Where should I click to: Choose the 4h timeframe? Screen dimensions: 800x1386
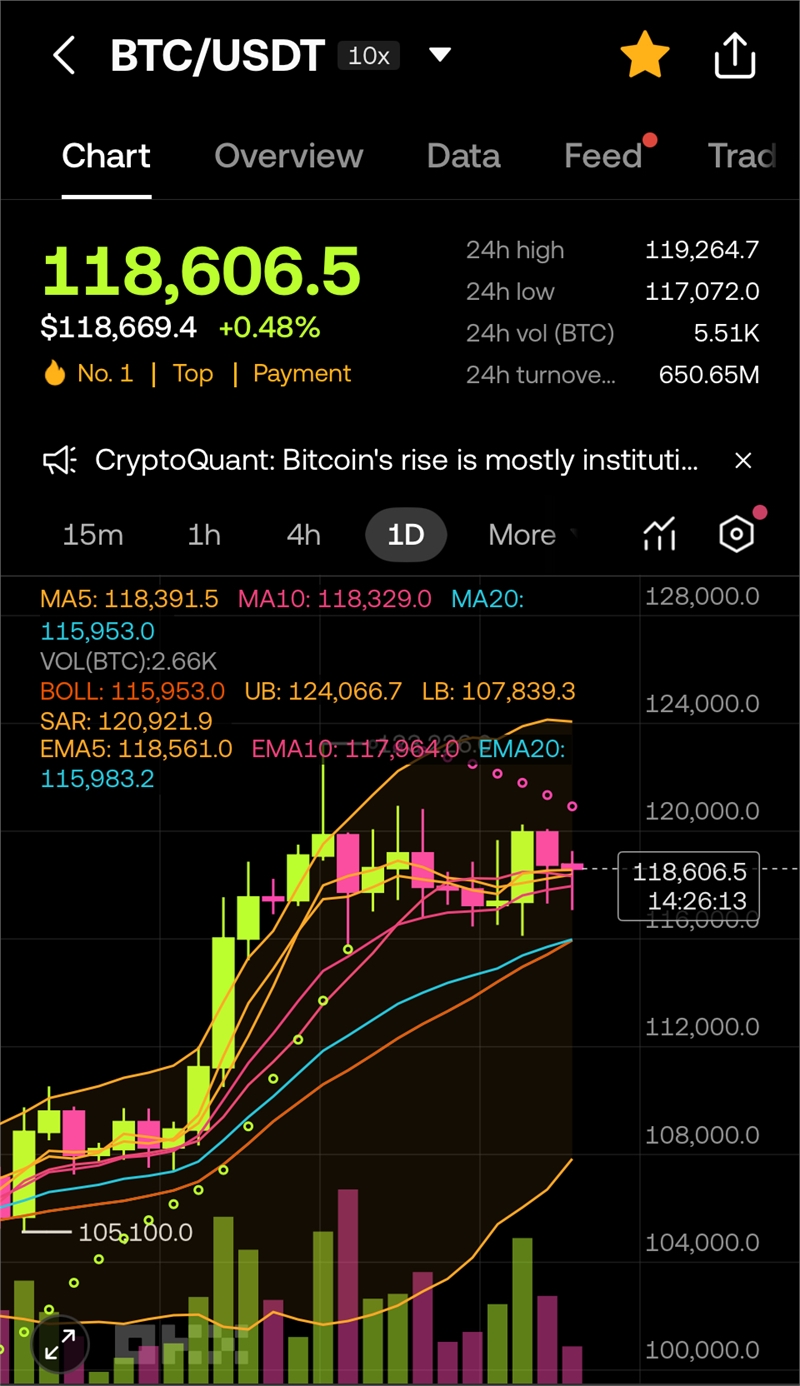click(304, 535)
